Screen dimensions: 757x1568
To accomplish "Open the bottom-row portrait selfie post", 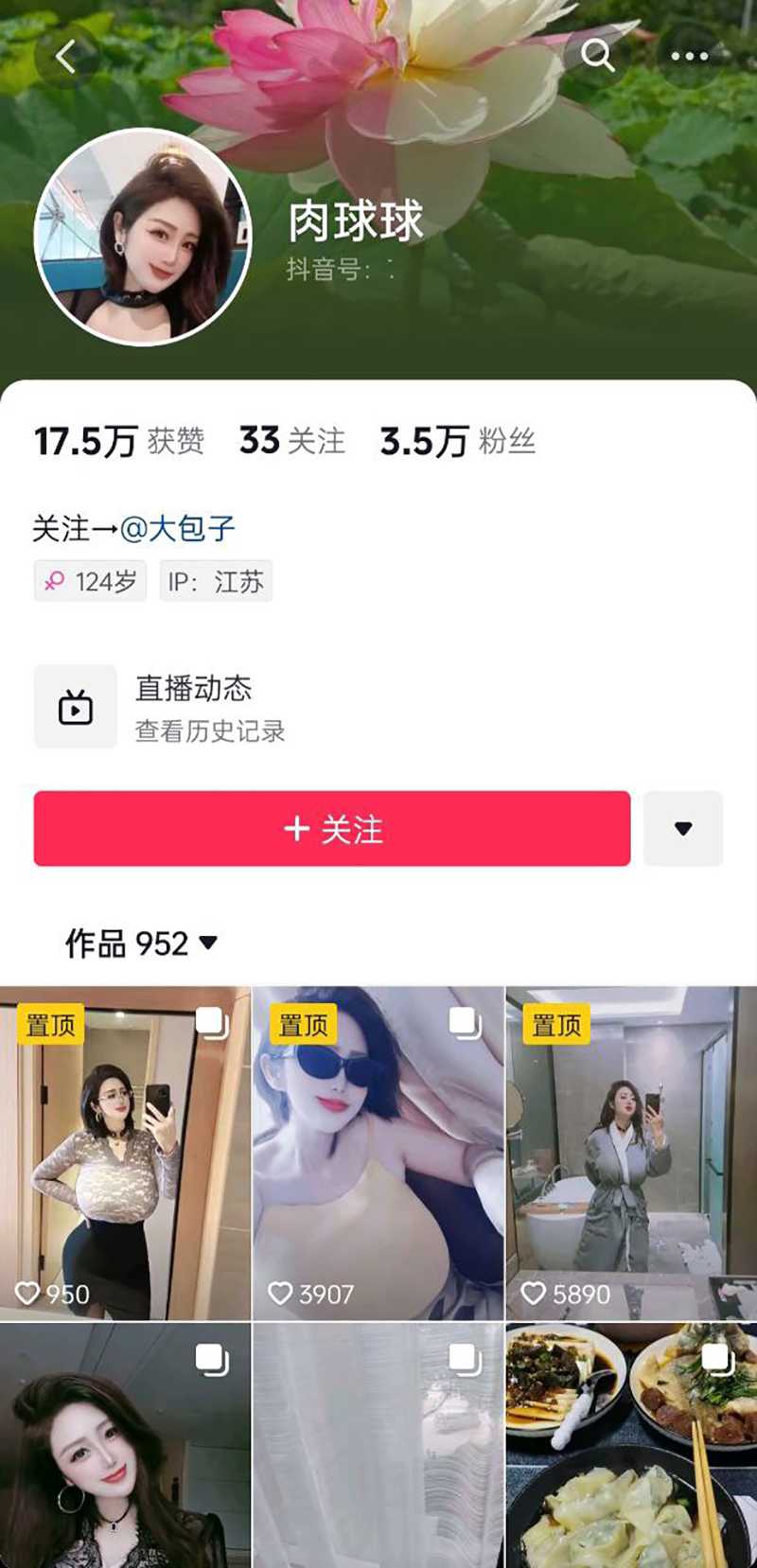I will [125, 1445].
